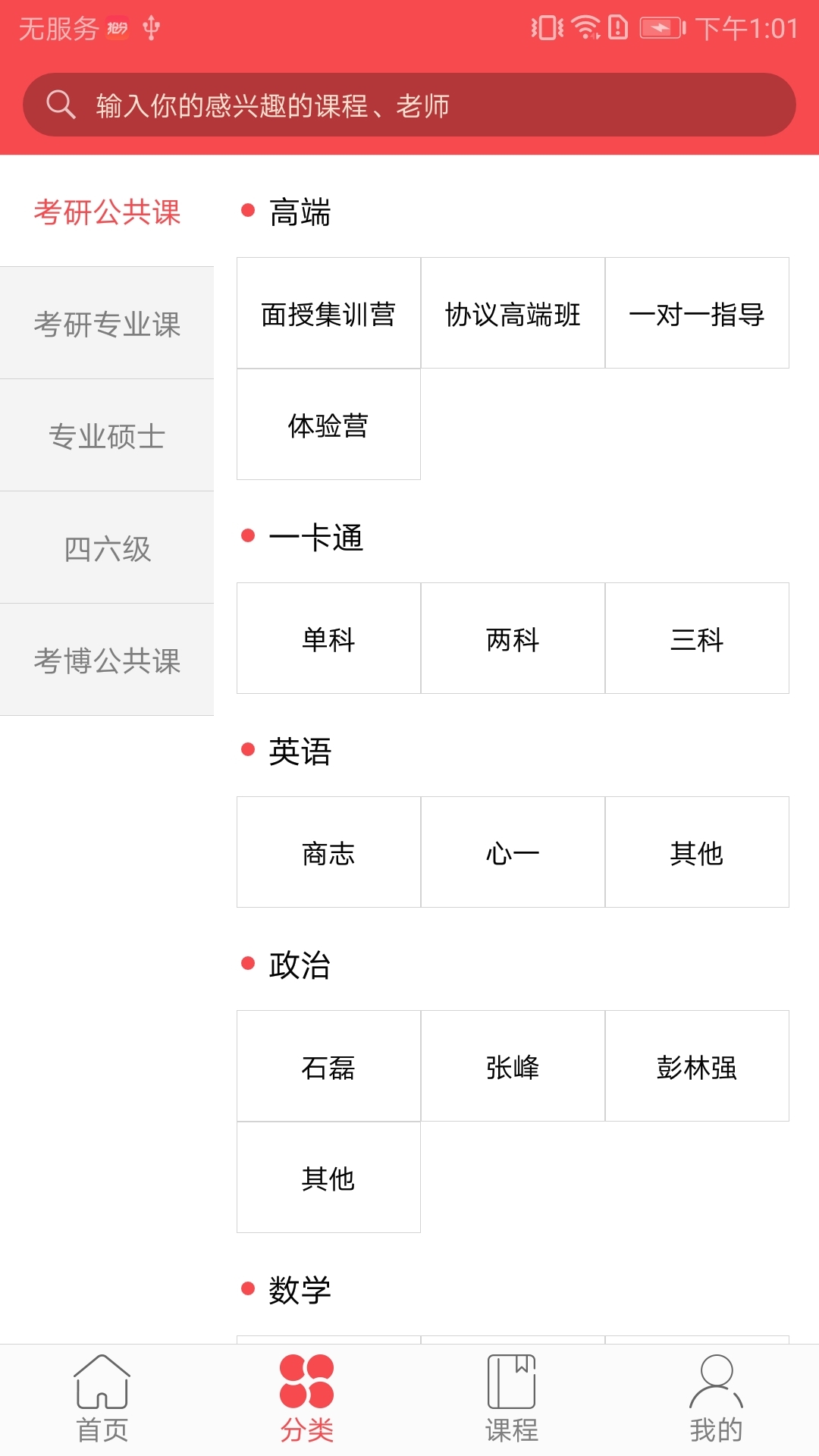Screen dimensions: 819x1456
Task: Switch to the 课程 tab
Action: point(512,1400)
